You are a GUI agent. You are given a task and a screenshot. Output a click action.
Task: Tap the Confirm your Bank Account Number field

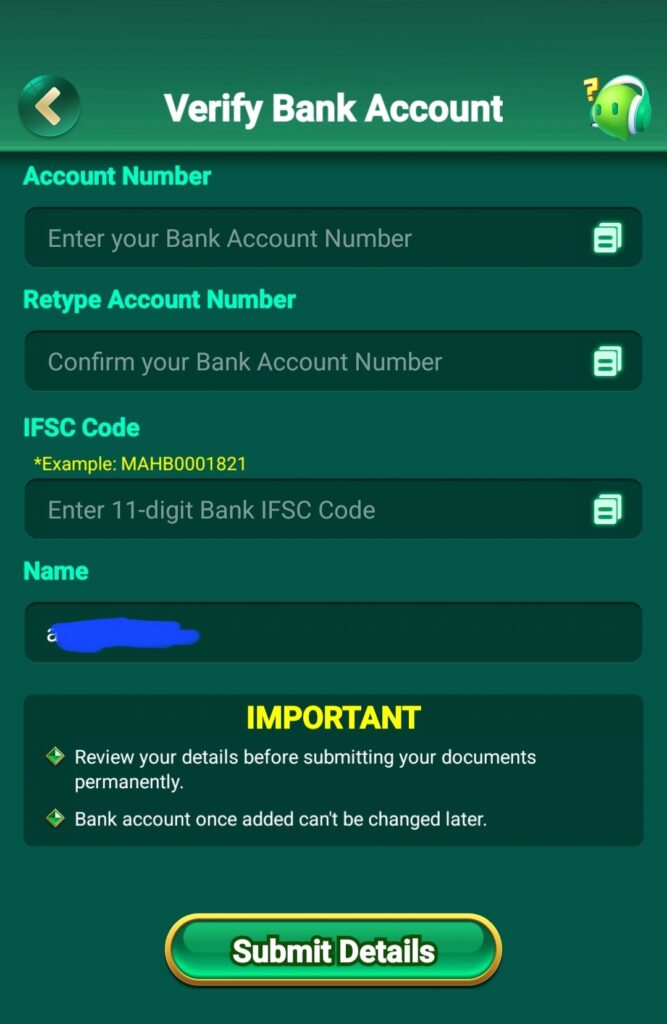point(300,362)
